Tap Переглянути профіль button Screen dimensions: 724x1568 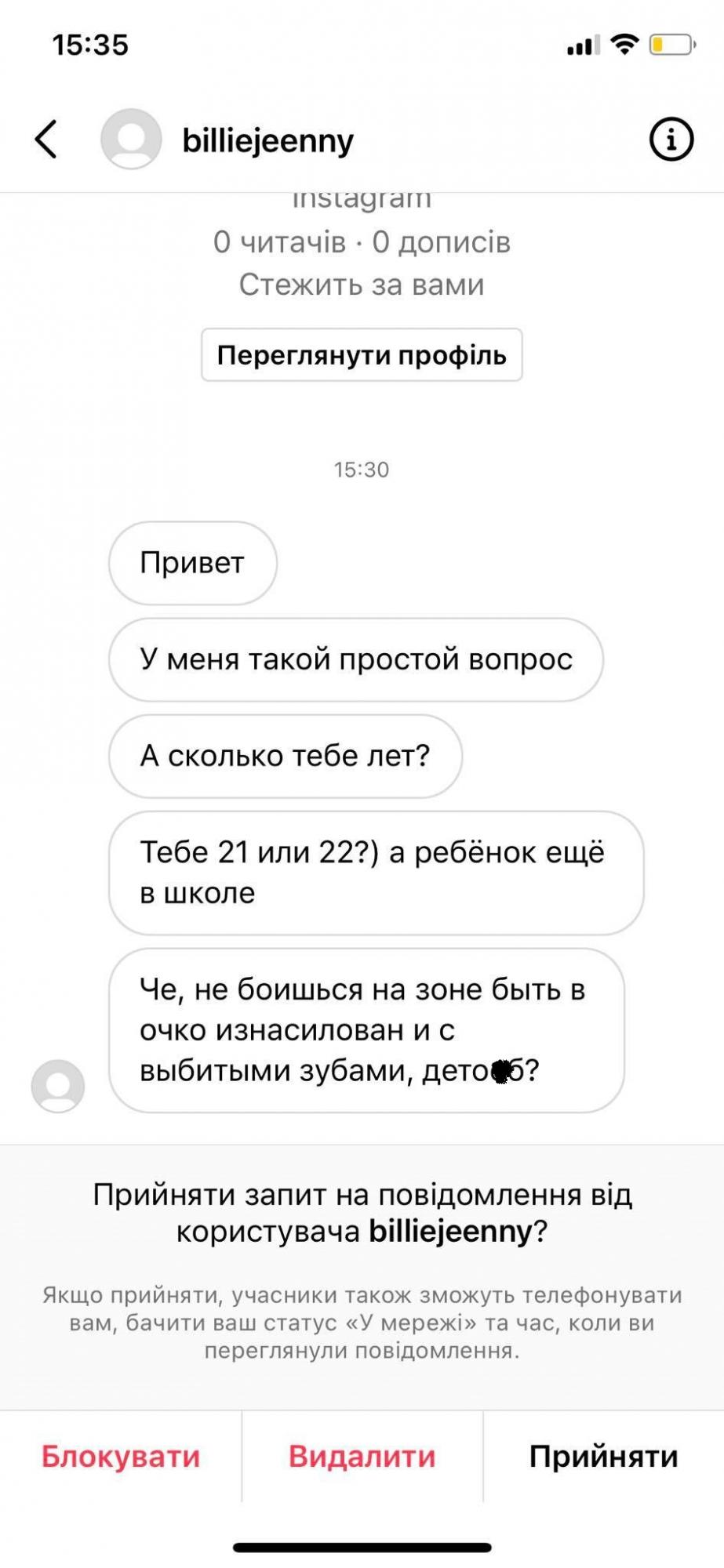[362, 355]
